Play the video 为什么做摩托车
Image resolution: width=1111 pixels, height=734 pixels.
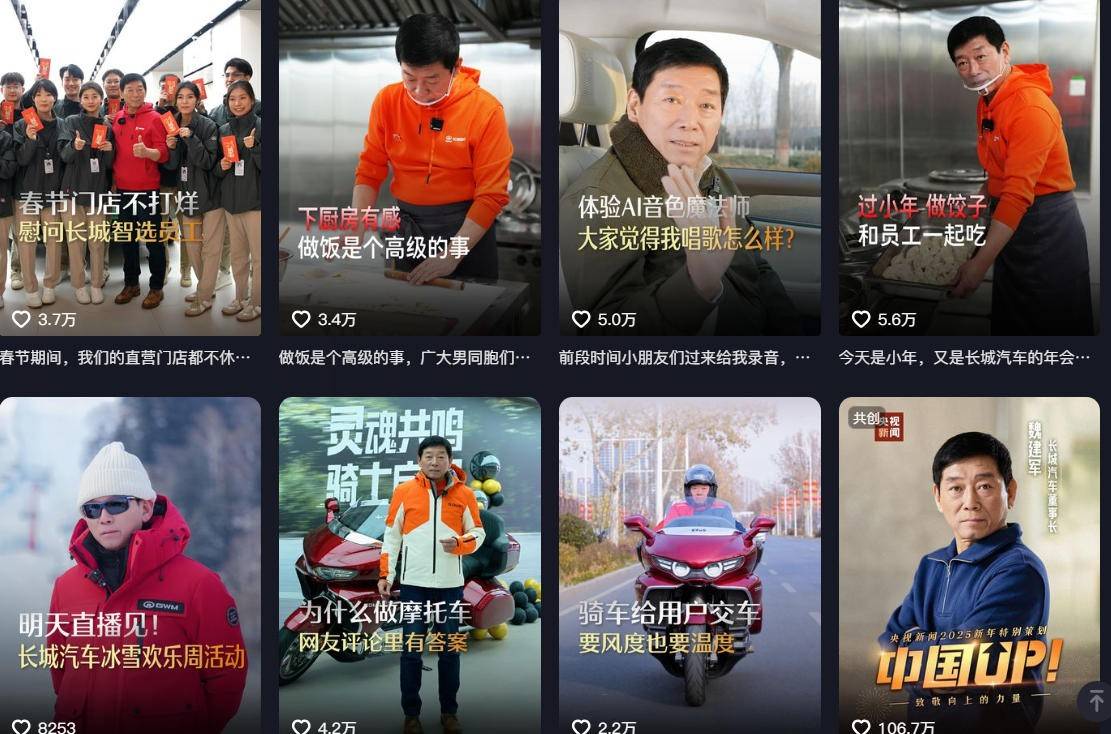tap(409, 560)
